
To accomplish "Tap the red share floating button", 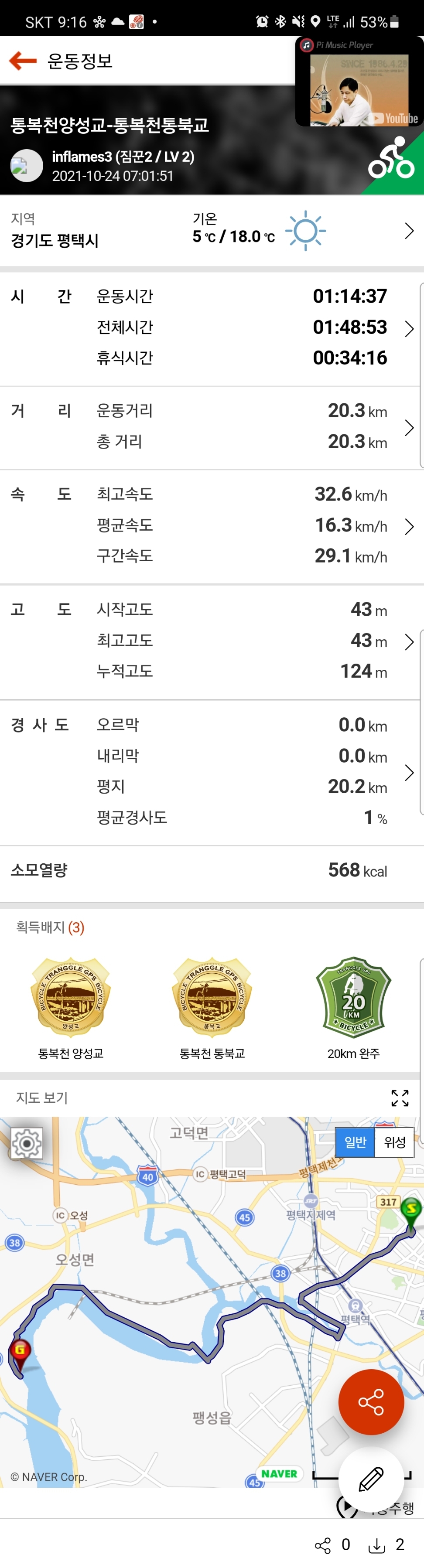I will (371, 1402).
